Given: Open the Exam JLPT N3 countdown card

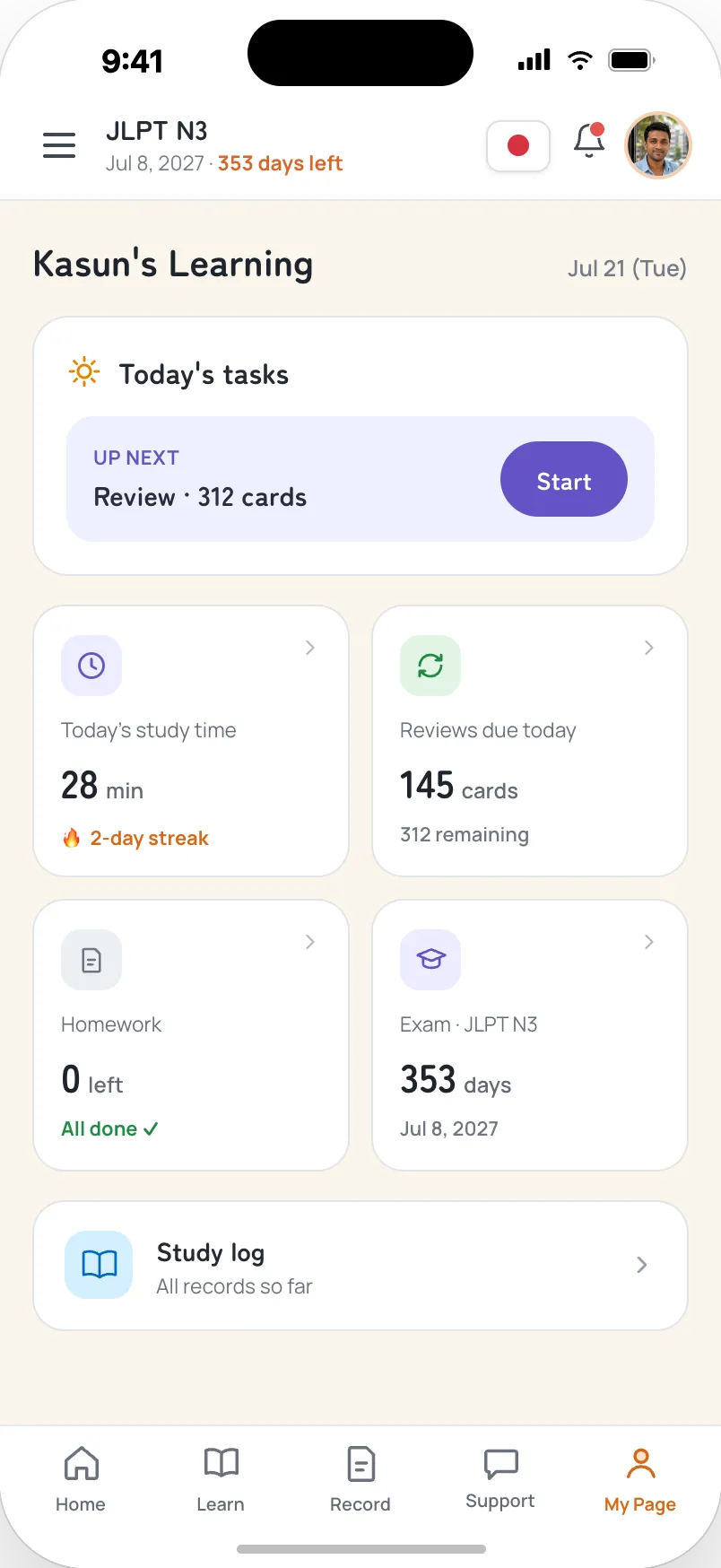Looking at the screenshot, I should pyautogui.click(x=530, y=1035).
